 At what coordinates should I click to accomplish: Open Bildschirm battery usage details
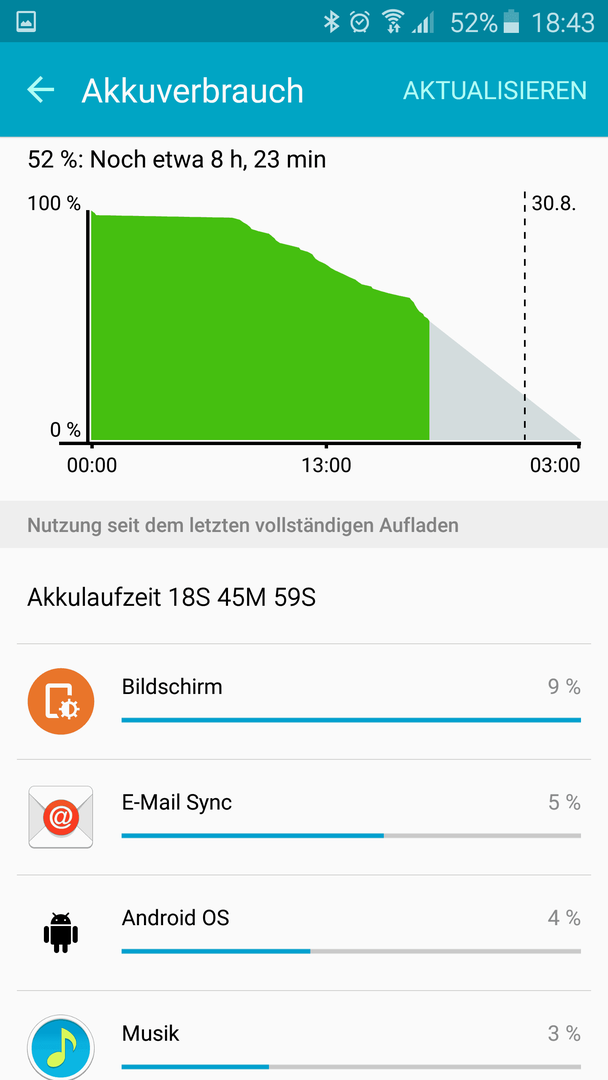tap(304, 701)
